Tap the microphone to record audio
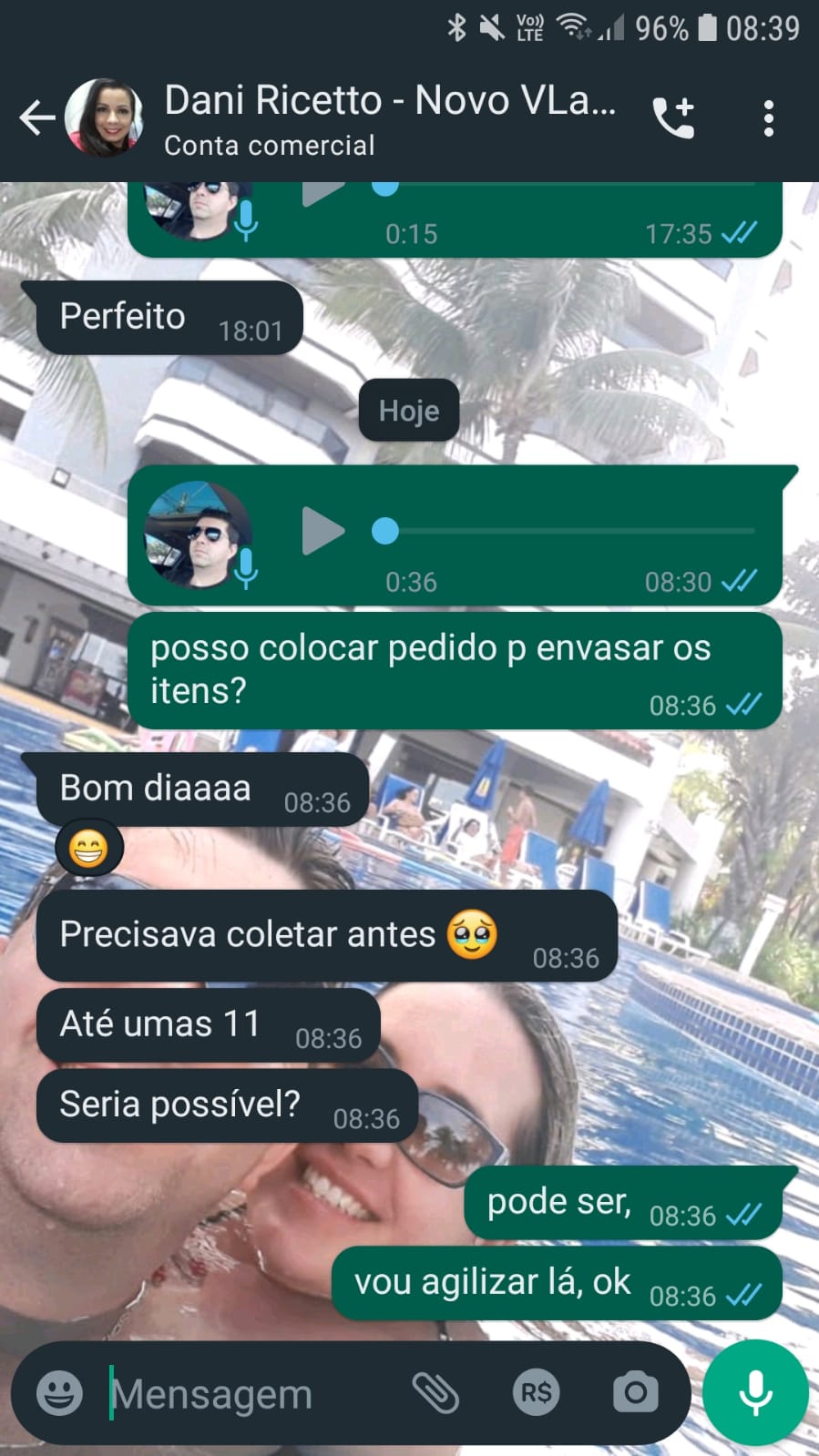The image size is (819, 1456). coord(755,1393)
